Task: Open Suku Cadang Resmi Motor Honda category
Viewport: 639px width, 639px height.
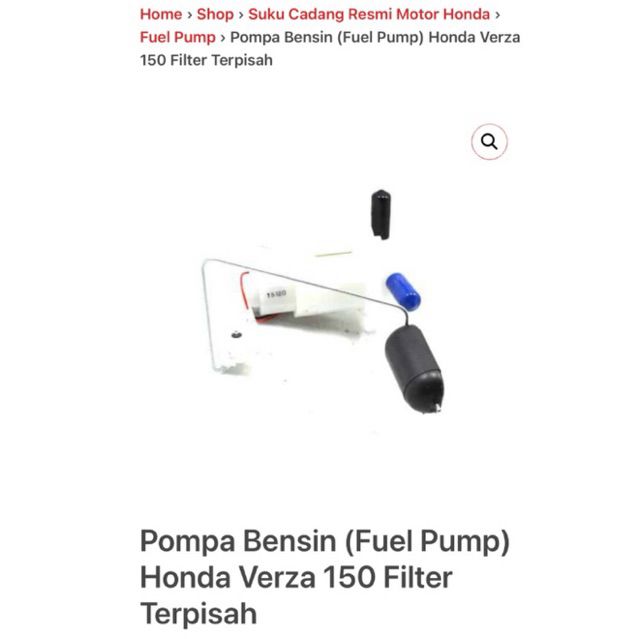Action: 369,14
